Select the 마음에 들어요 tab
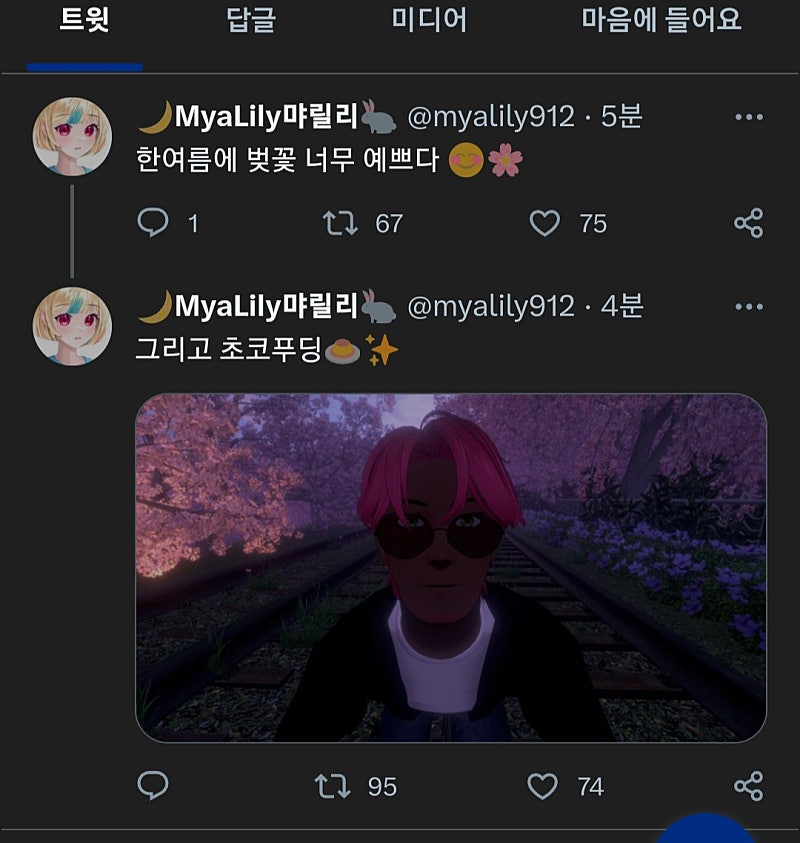Screen dimensions: 800x843 tap(661, 22)
